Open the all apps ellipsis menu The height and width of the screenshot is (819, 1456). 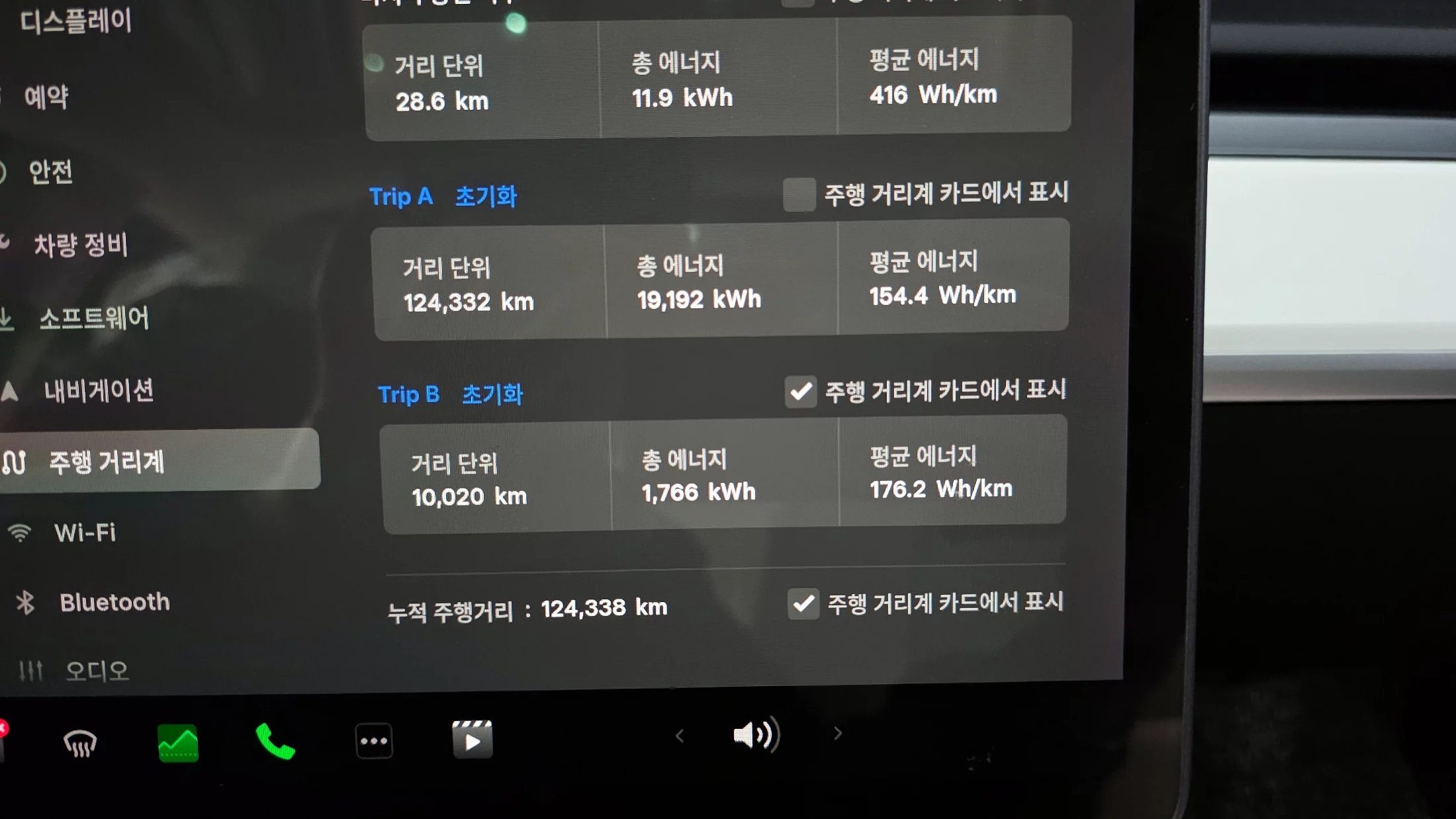[374, 741]
